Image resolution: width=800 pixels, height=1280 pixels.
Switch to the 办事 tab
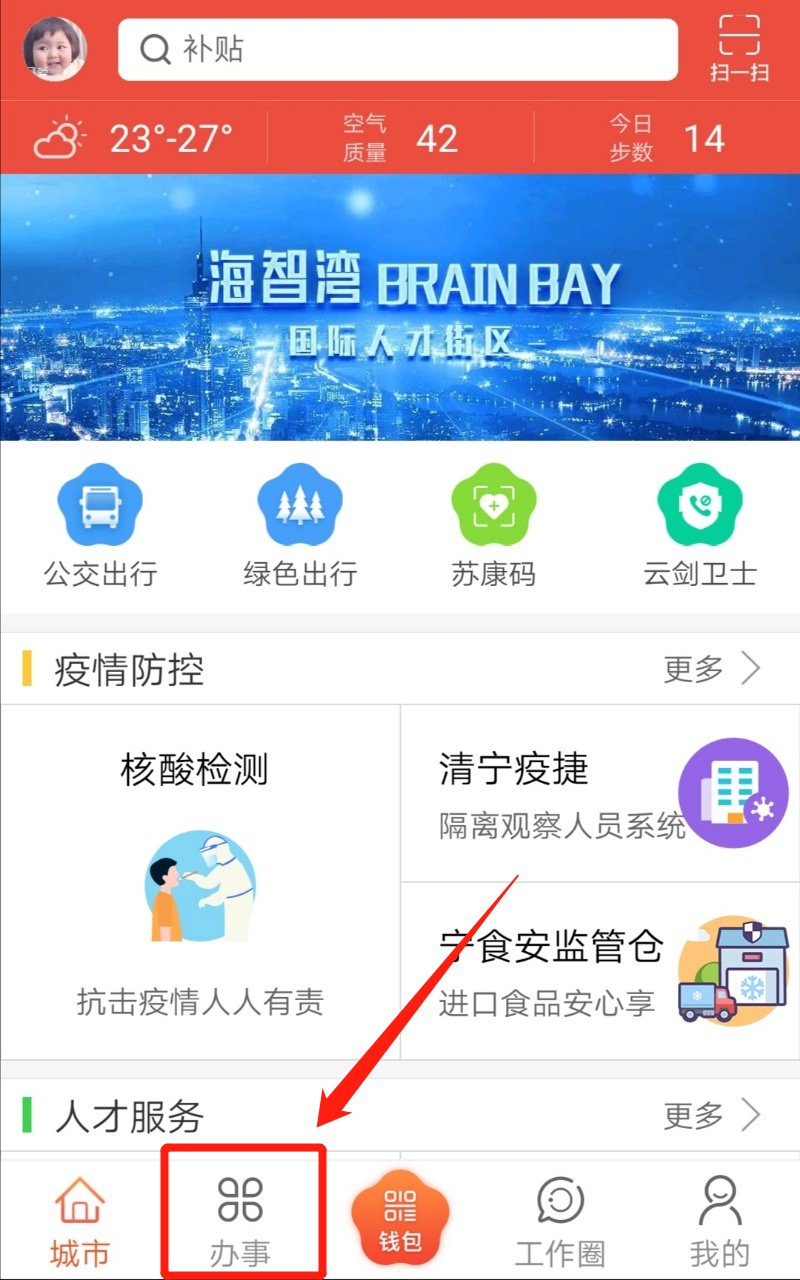241,1221
